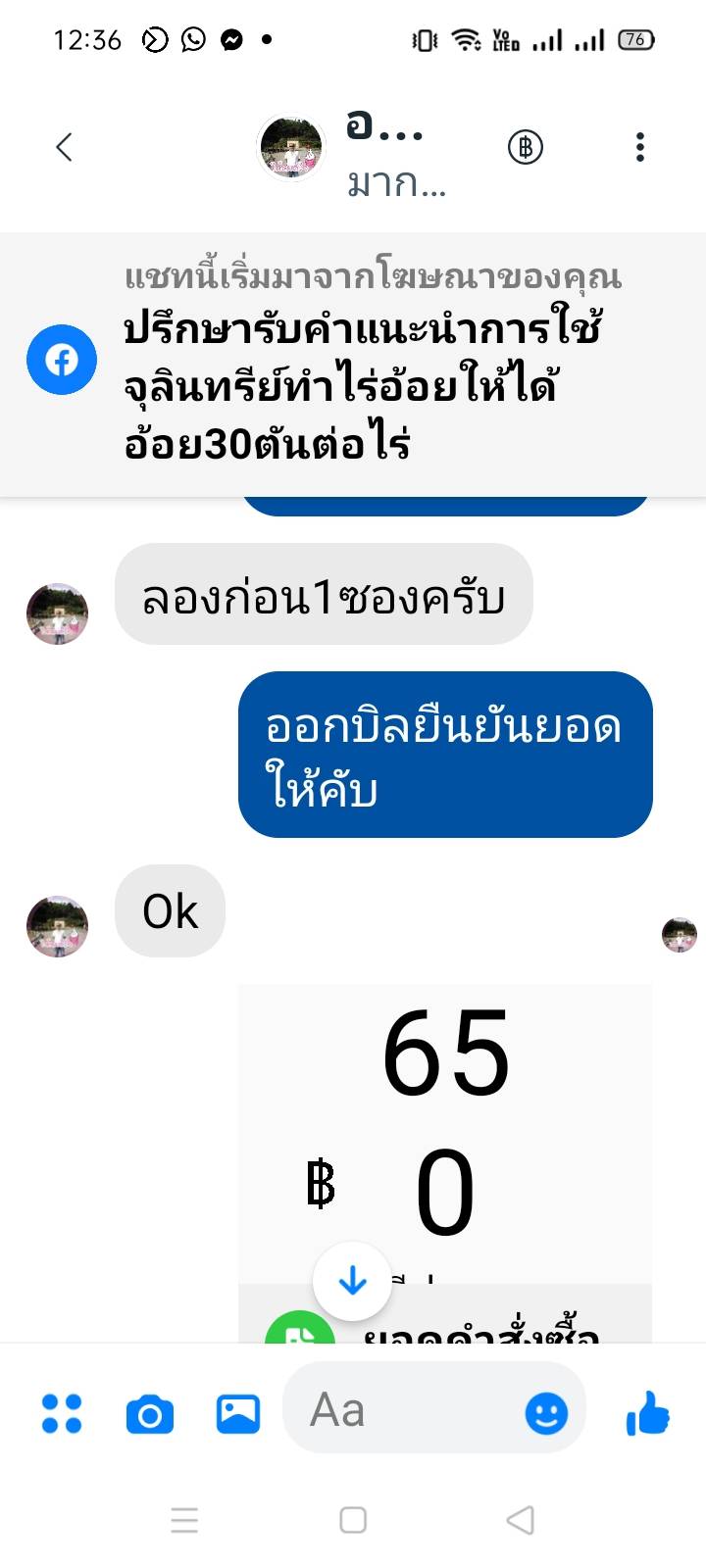Open the three-dot overflow menu
Screen dimensions: 706x1568
[x=639, y=148]
